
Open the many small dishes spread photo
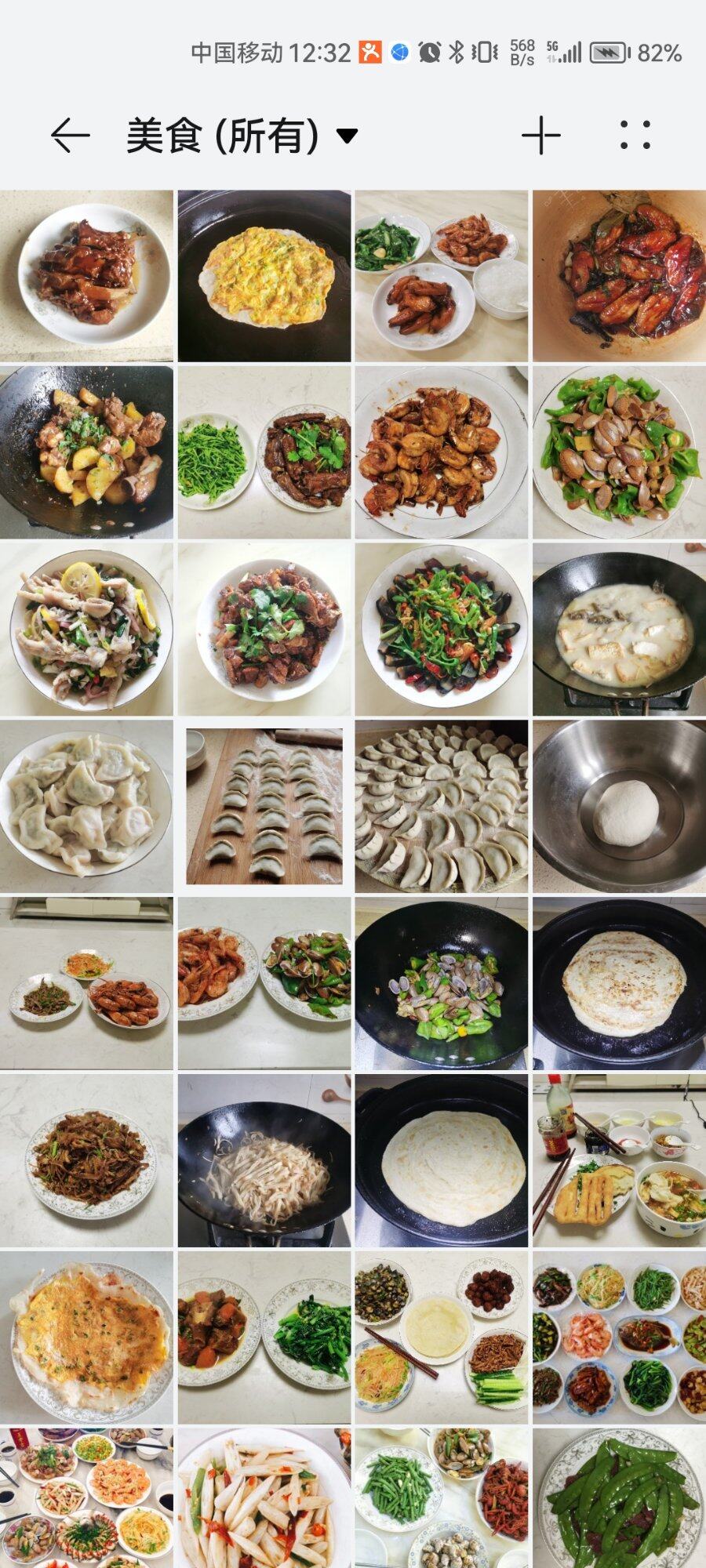pos(619,1338)
